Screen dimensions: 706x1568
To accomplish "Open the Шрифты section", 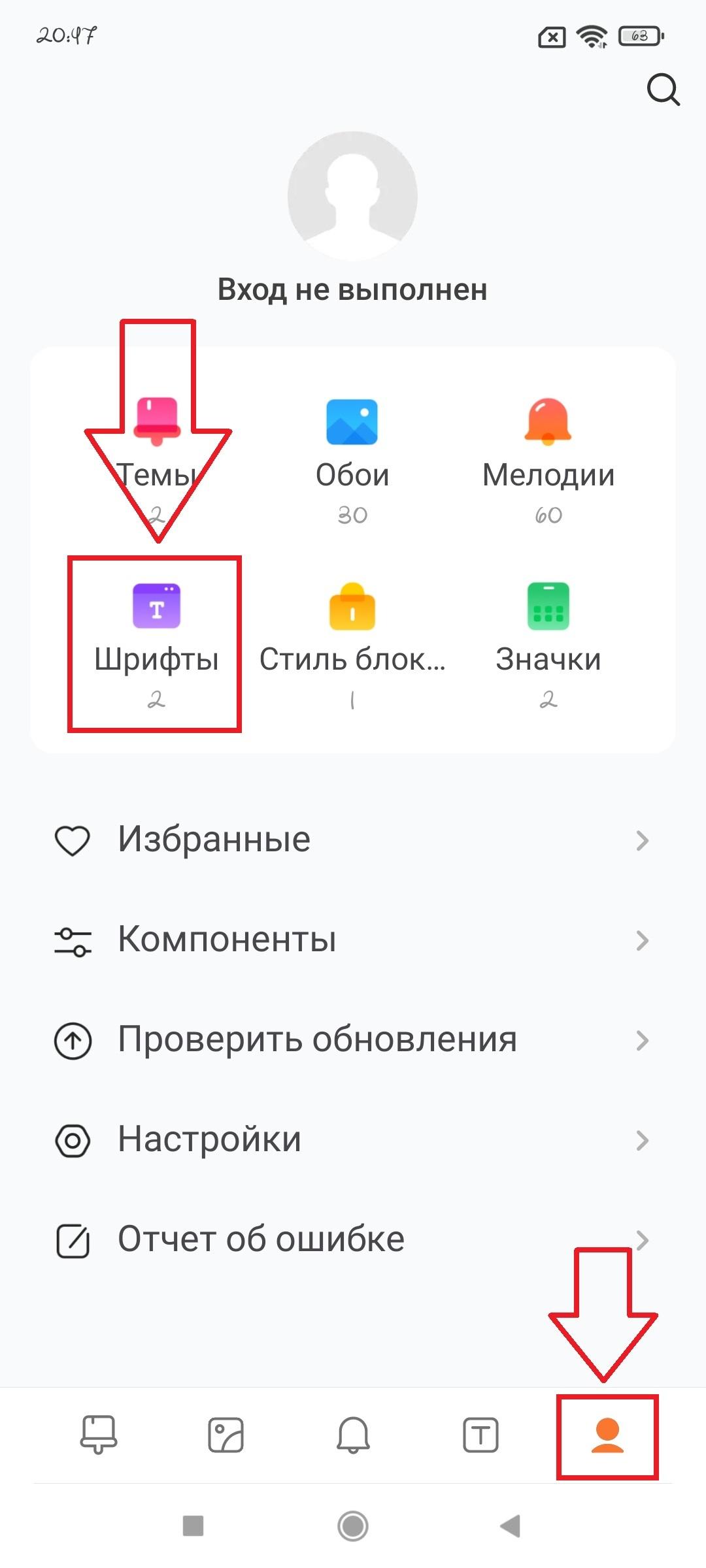I will pos(156,644).
